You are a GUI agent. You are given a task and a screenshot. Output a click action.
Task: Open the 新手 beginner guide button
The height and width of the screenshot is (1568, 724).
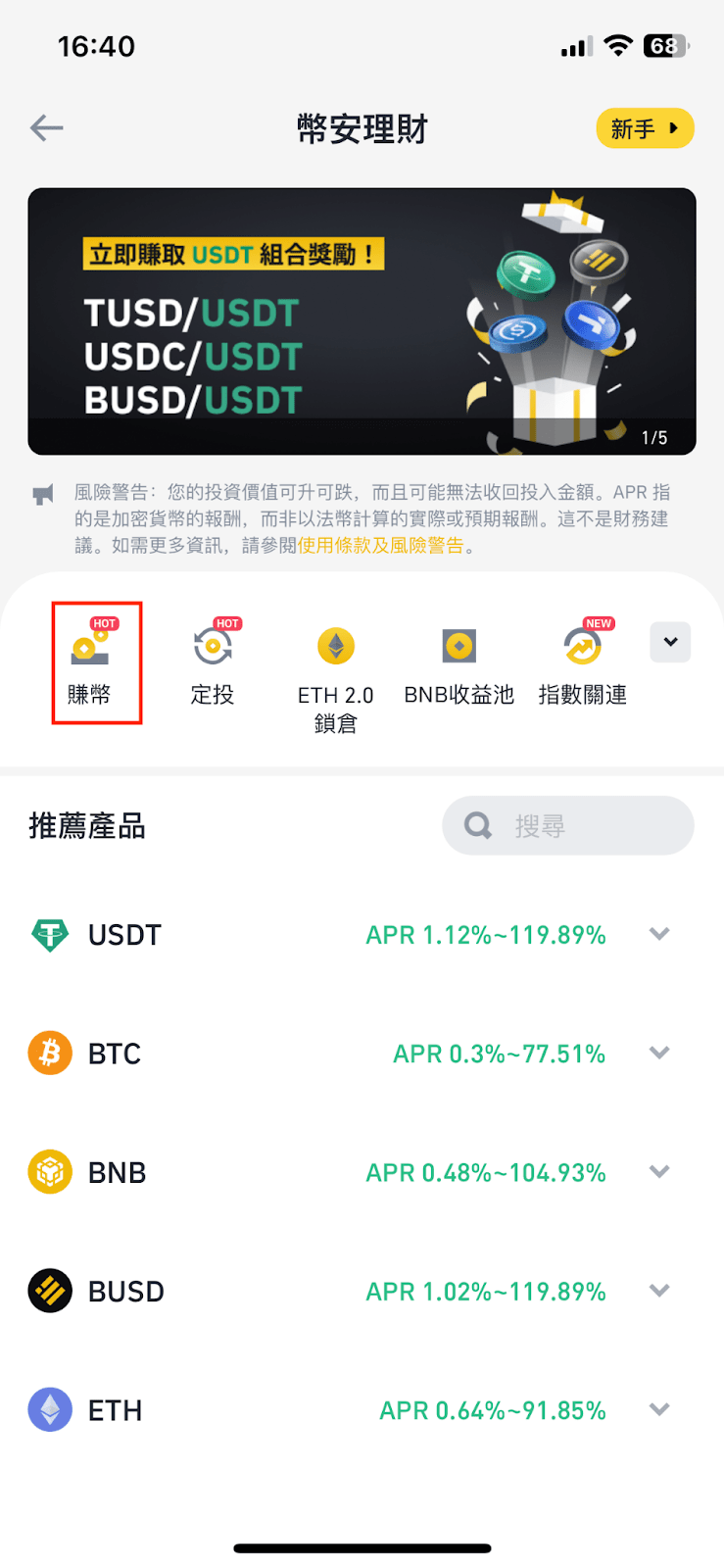pyautogui.click(x=644, y=128)
